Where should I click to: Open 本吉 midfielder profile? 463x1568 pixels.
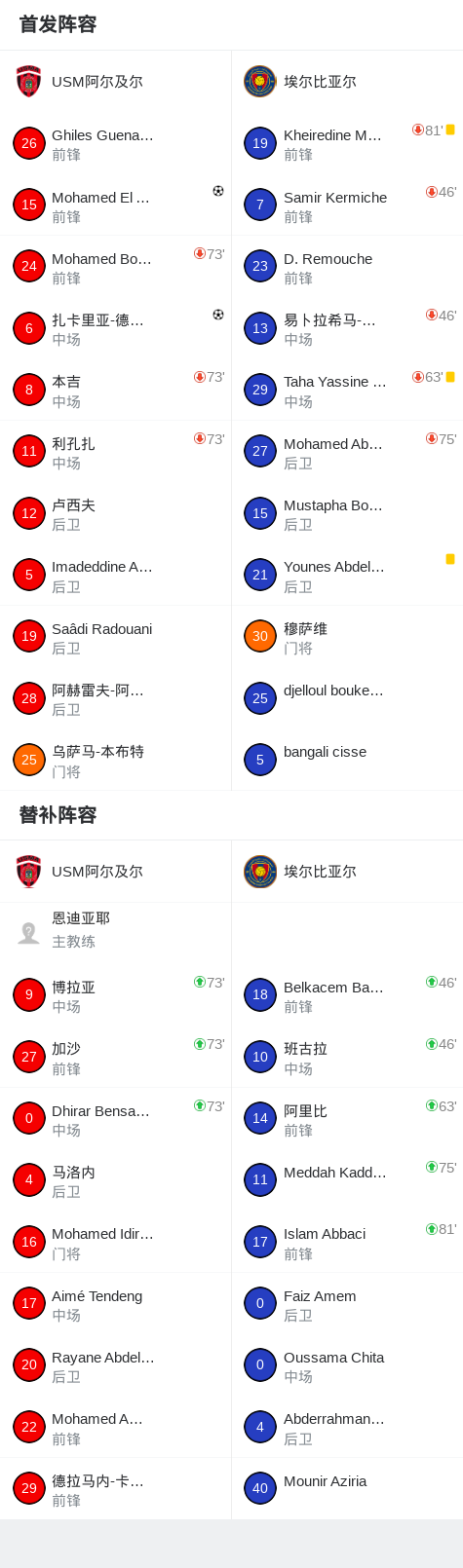115,391
